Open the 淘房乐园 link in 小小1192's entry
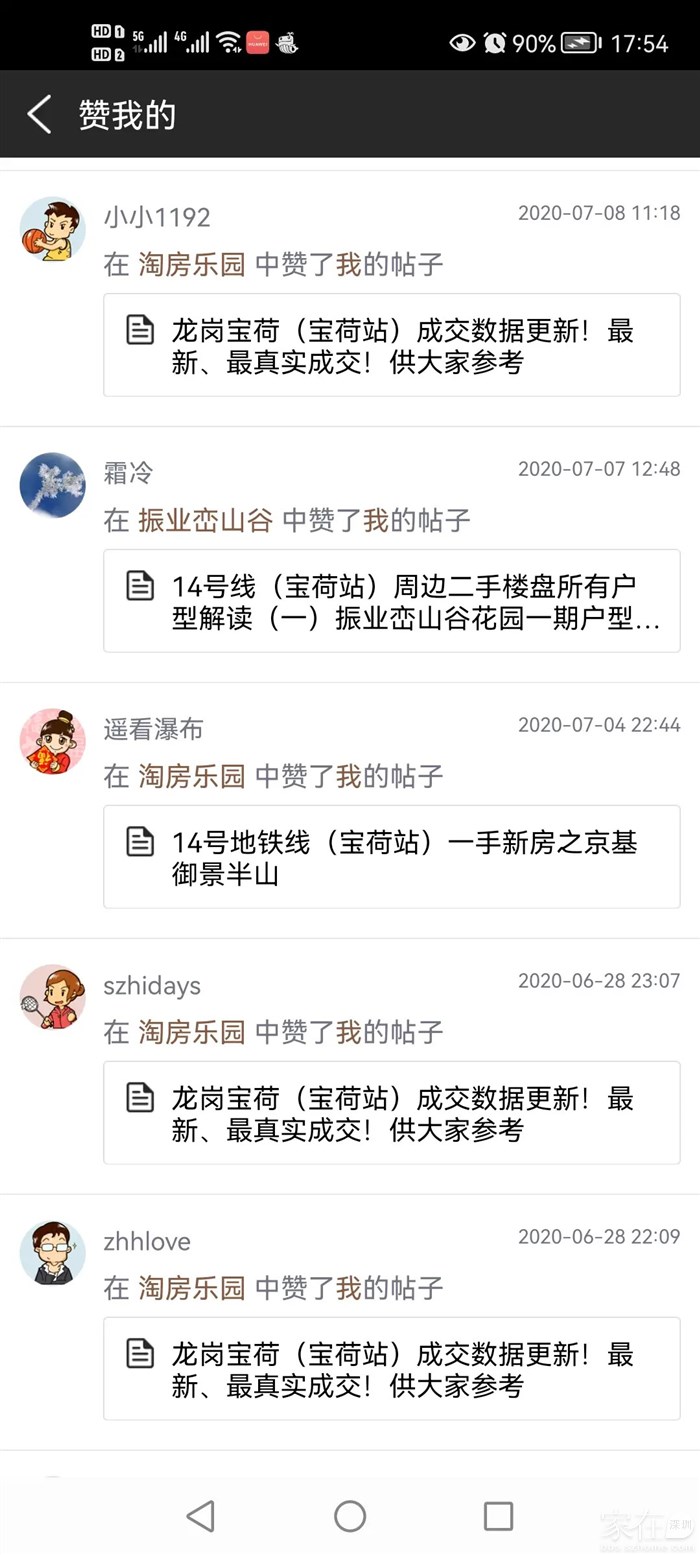 pyautogui.click(x=191, y=265)
